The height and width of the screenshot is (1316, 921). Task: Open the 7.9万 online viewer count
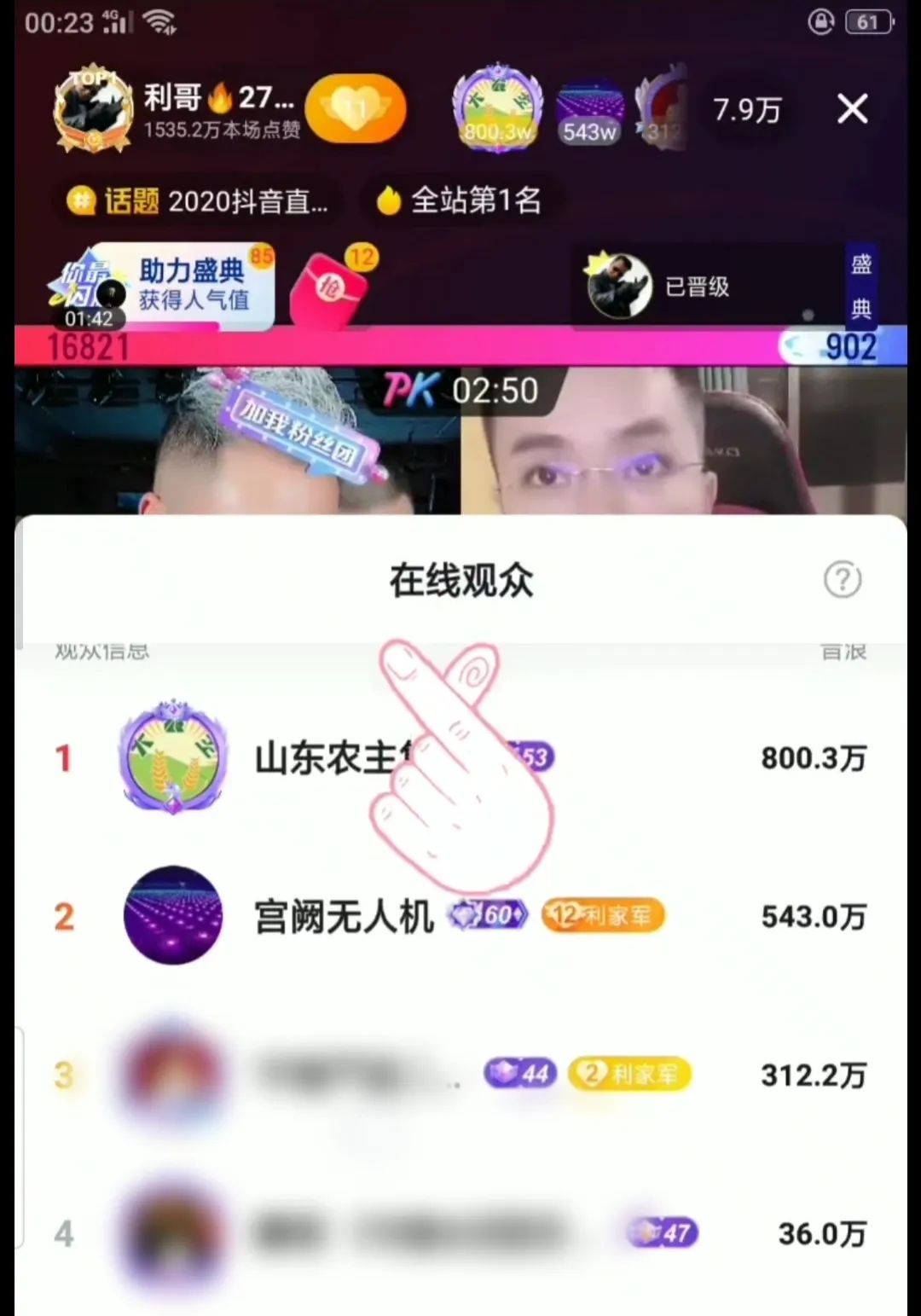click(747, 110)
